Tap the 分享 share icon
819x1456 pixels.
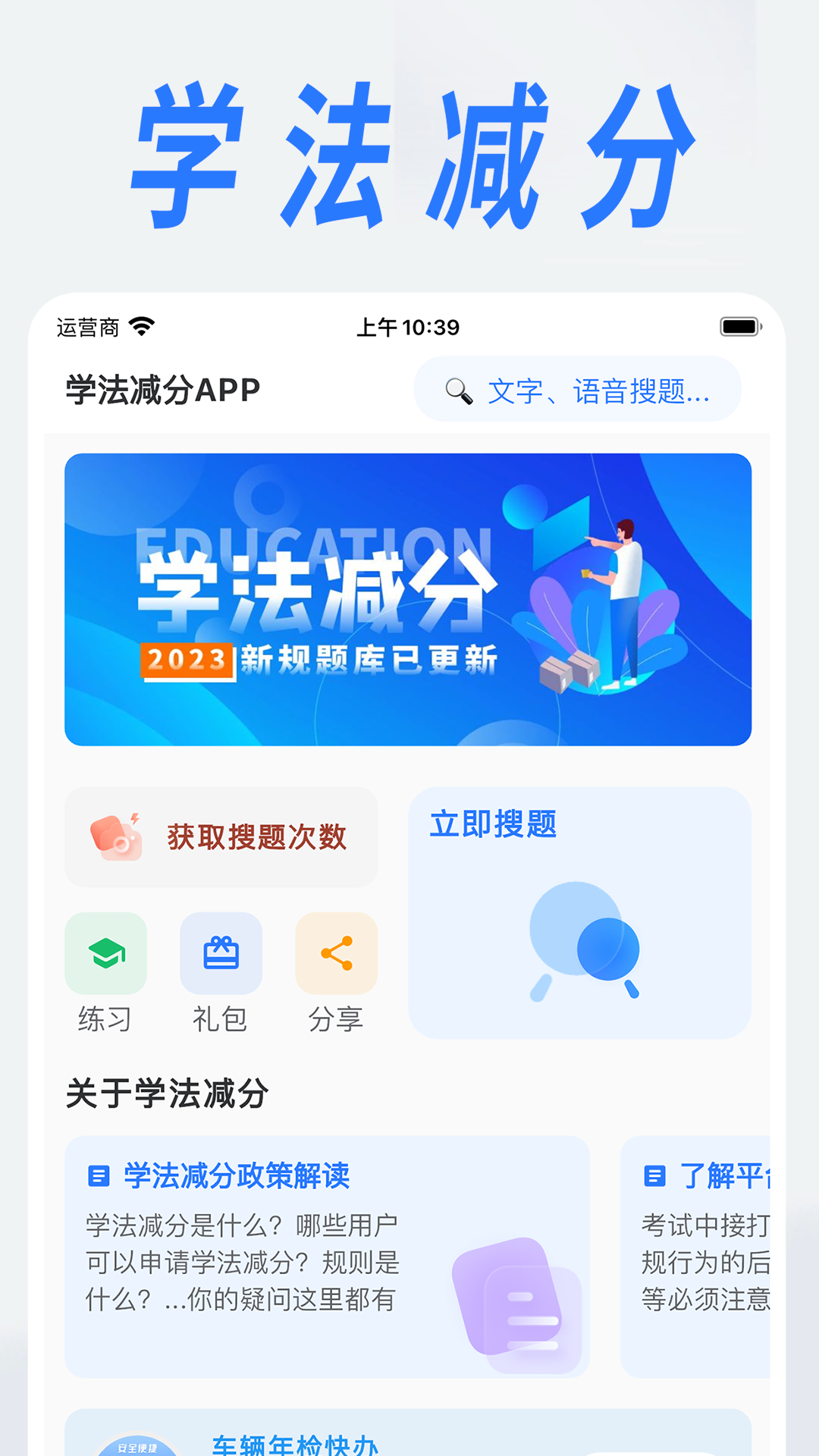coord(336,953)
